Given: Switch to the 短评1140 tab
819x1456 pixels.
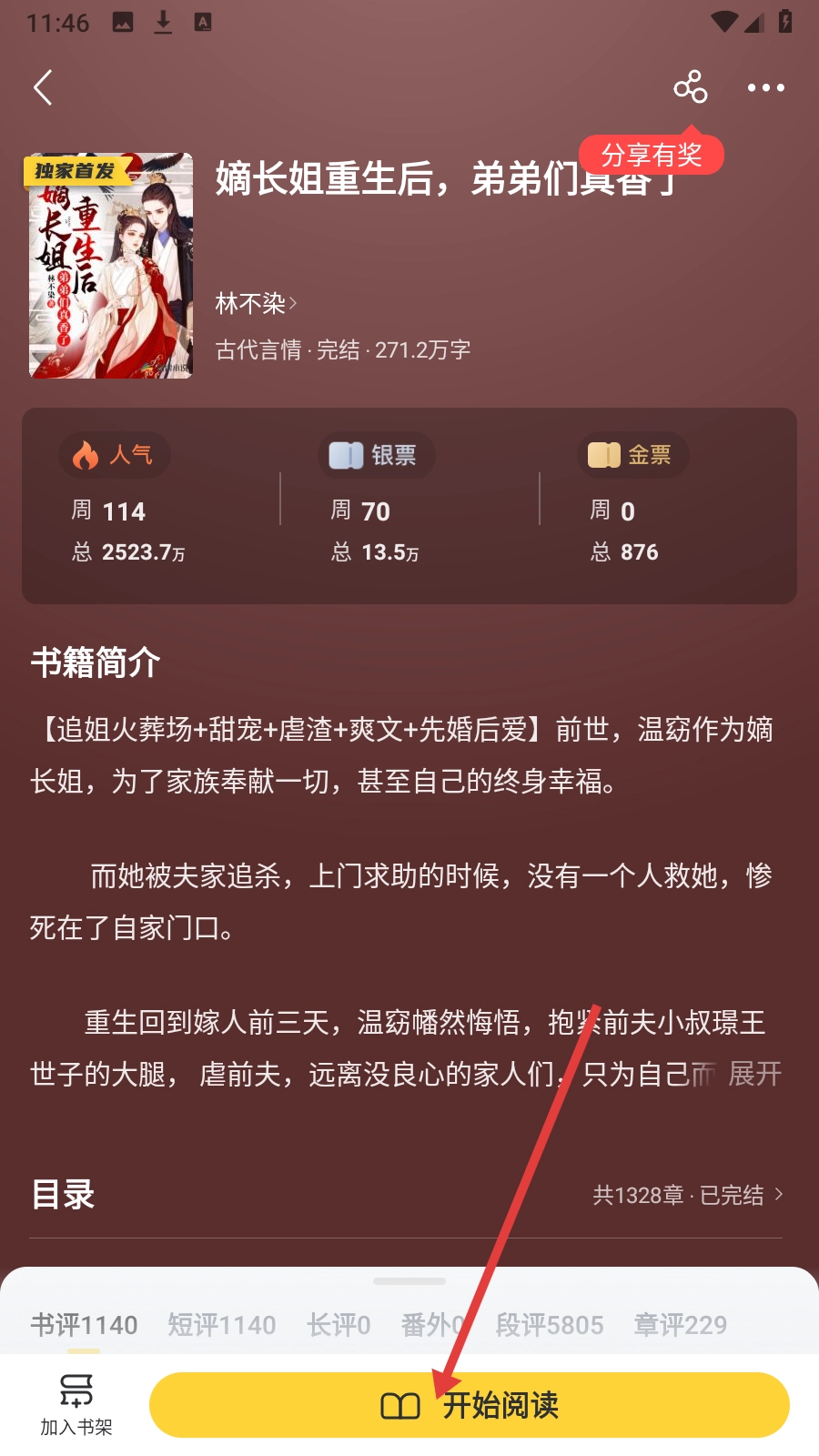Looking at the screenshot, I should coord(221,1325).
